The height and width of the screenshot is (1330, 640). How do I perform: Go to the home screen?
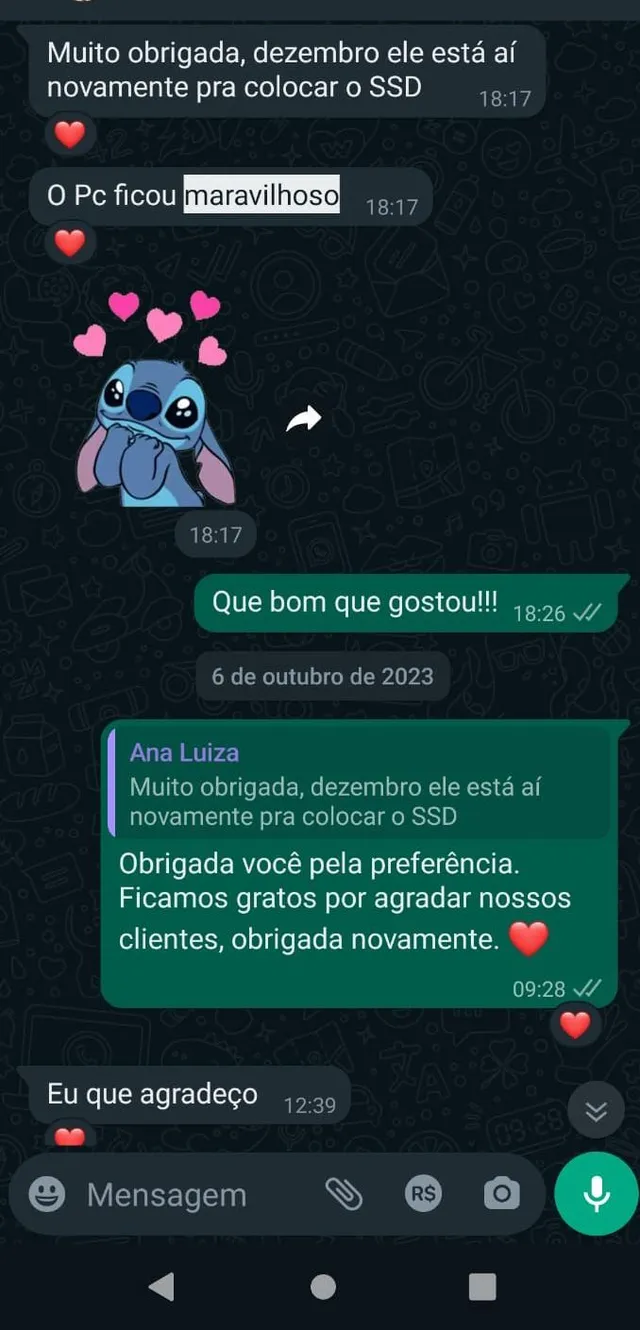tap(322, 1286)
